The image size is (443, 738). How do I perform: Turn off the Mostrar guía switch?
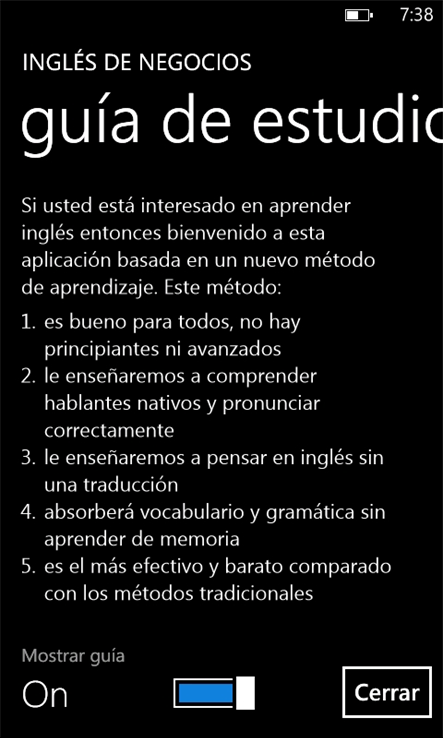[x=214, y=693]
